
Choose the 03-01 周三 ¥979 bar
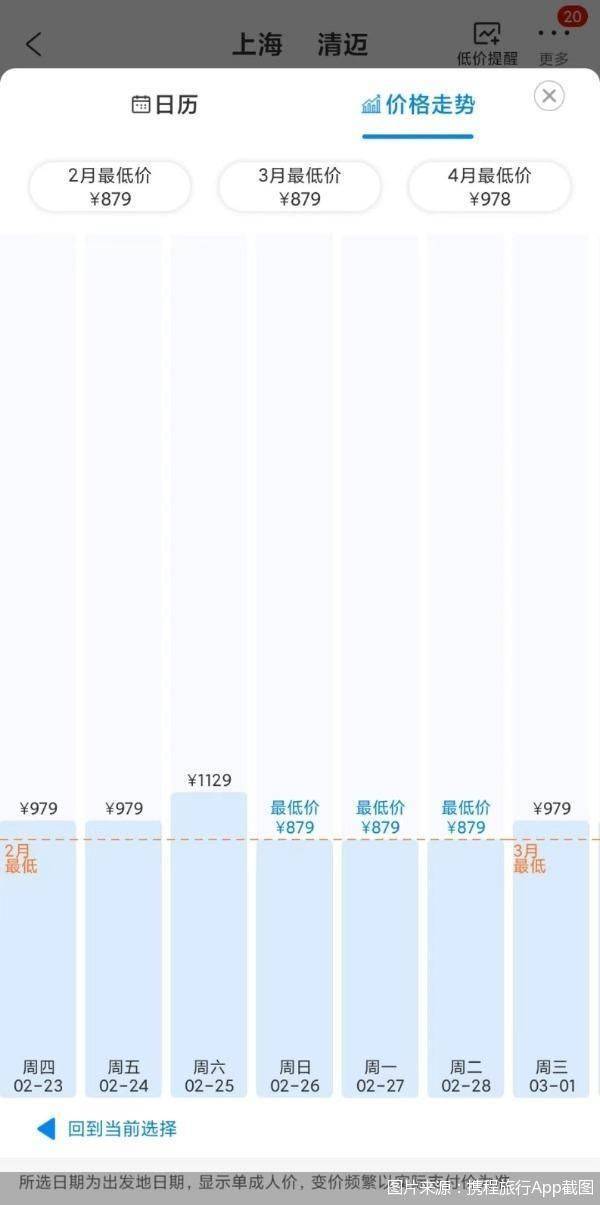coord(551,958)
